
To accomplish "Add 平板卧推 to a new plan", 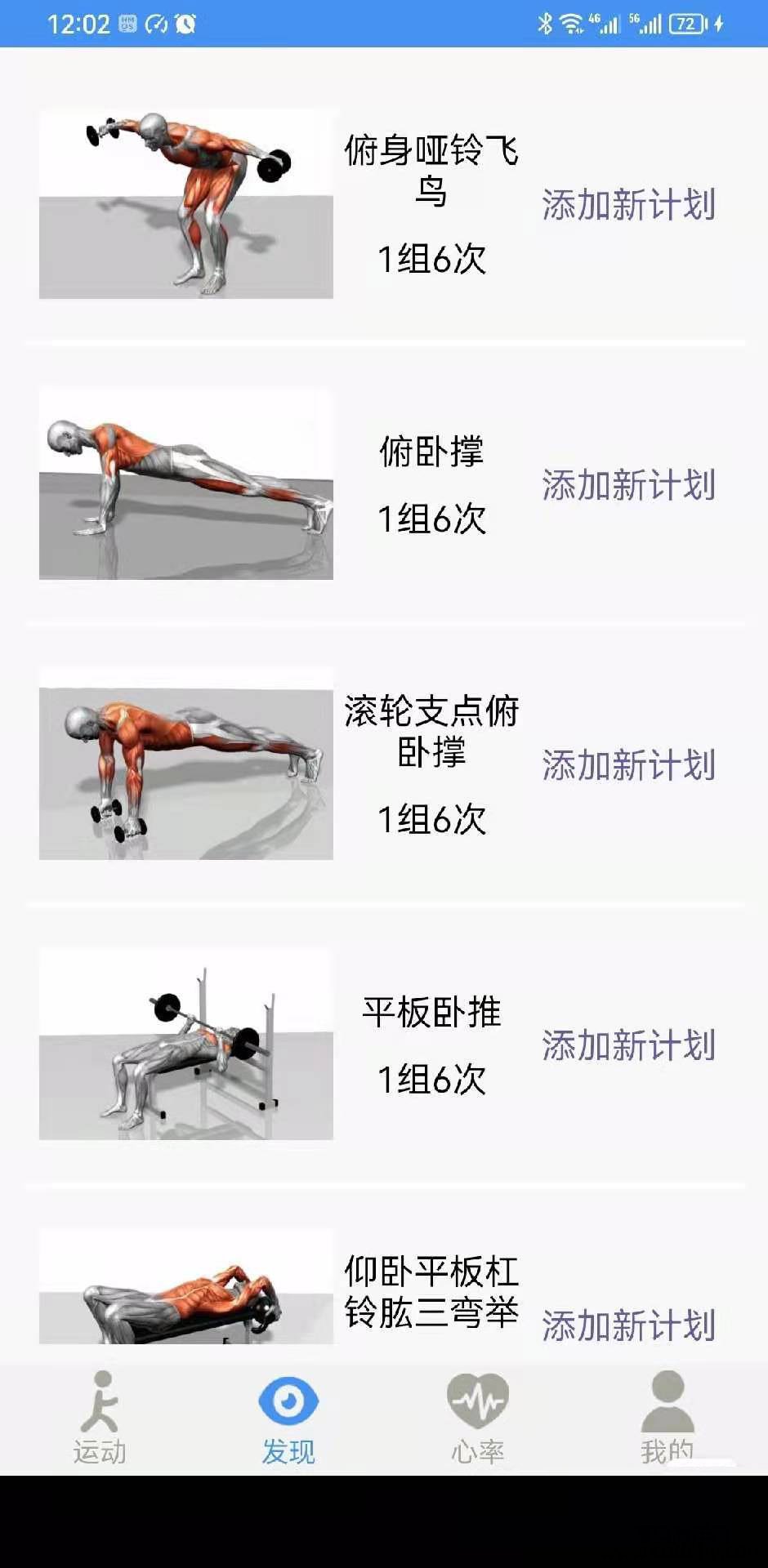I will 628,1045.
